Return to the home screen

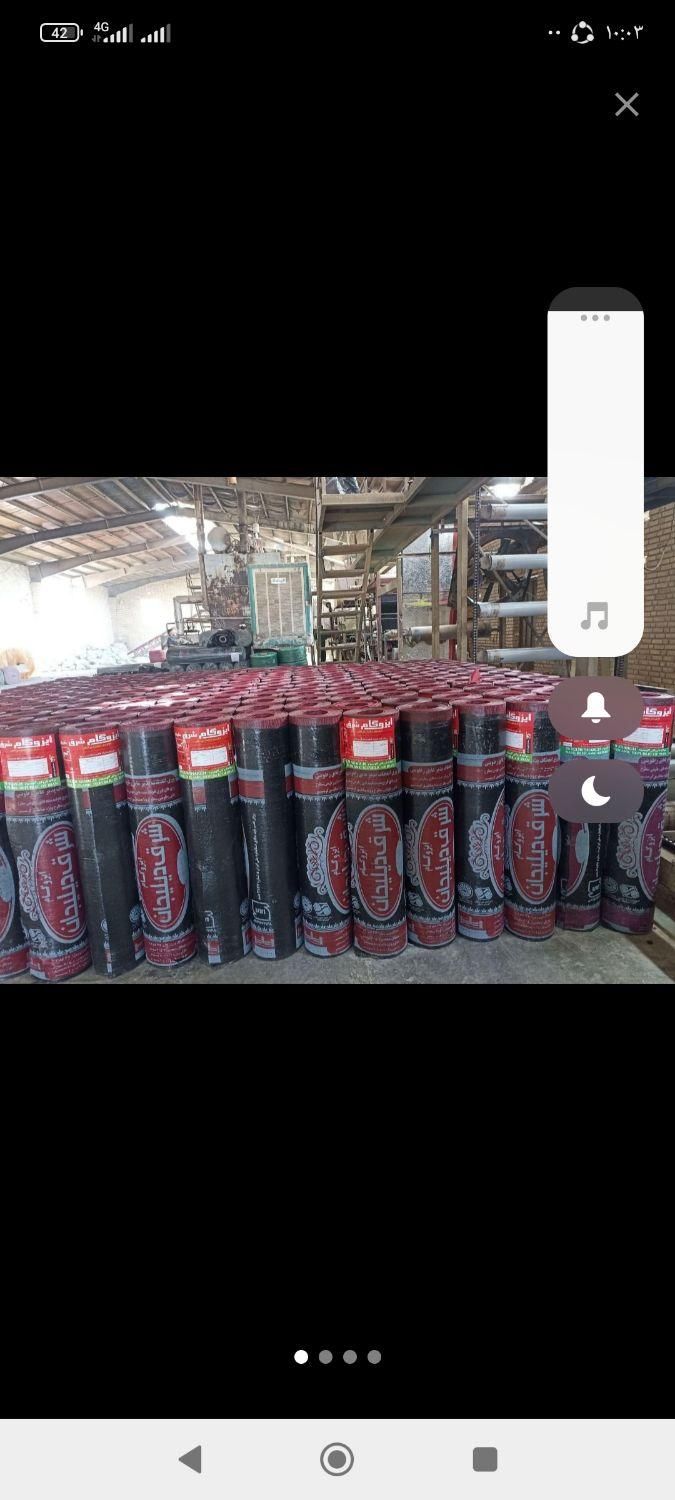[x=337, y=1459]
